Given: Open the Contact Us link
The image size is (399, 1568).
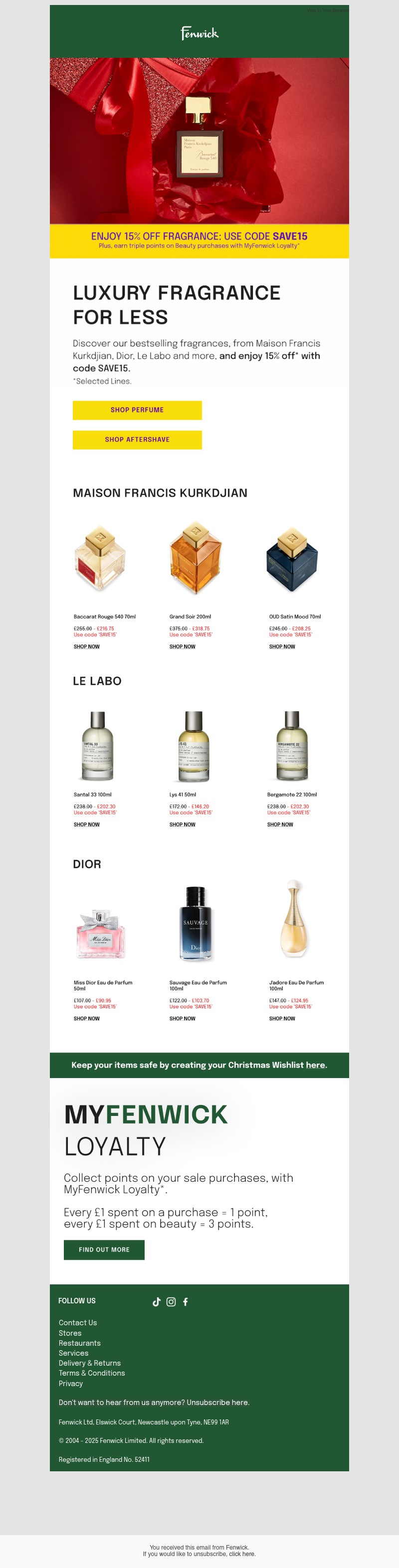Looking at the screenshot, I should pyautogui.click(x=78, y=1323).
